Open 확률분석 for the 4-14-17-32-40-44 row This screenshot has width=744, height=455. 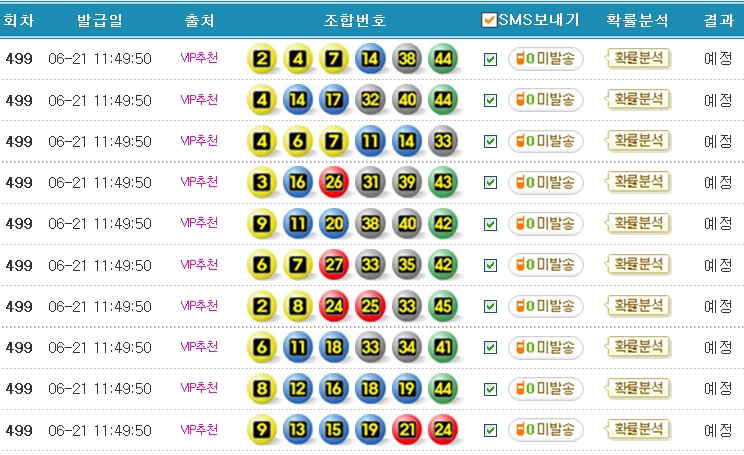(x=638, y=100)
